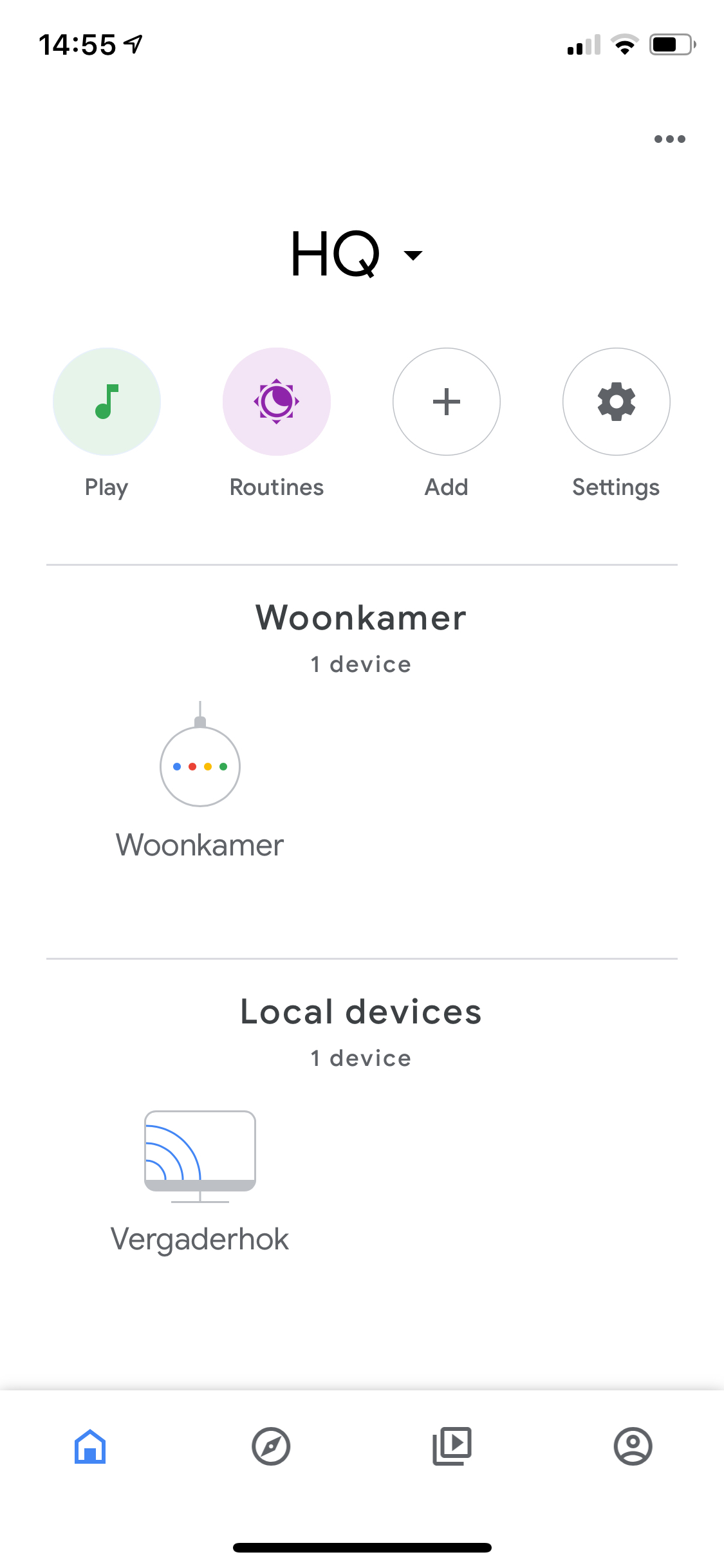The width and height of the screenshot is (724, 1568).
Task: Tap the Play music button
Action: coord(107,402)
